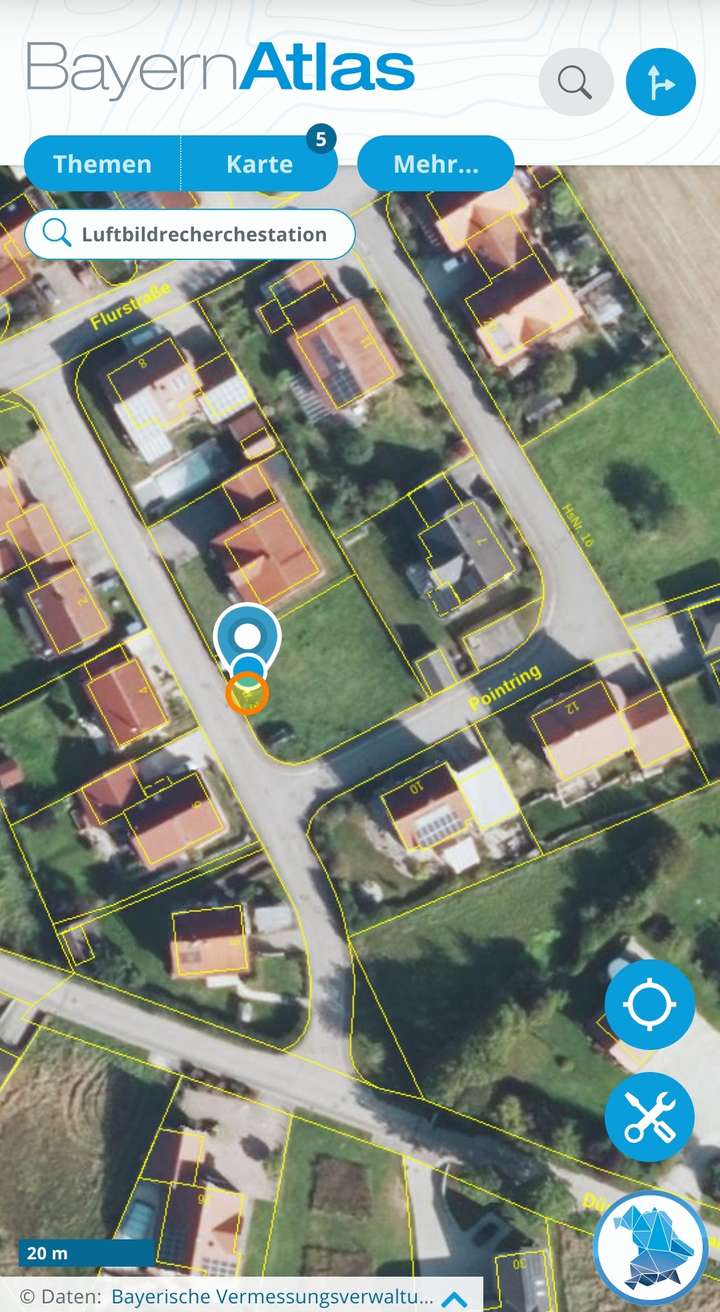Open the search magnifier icon

[575, 82]
